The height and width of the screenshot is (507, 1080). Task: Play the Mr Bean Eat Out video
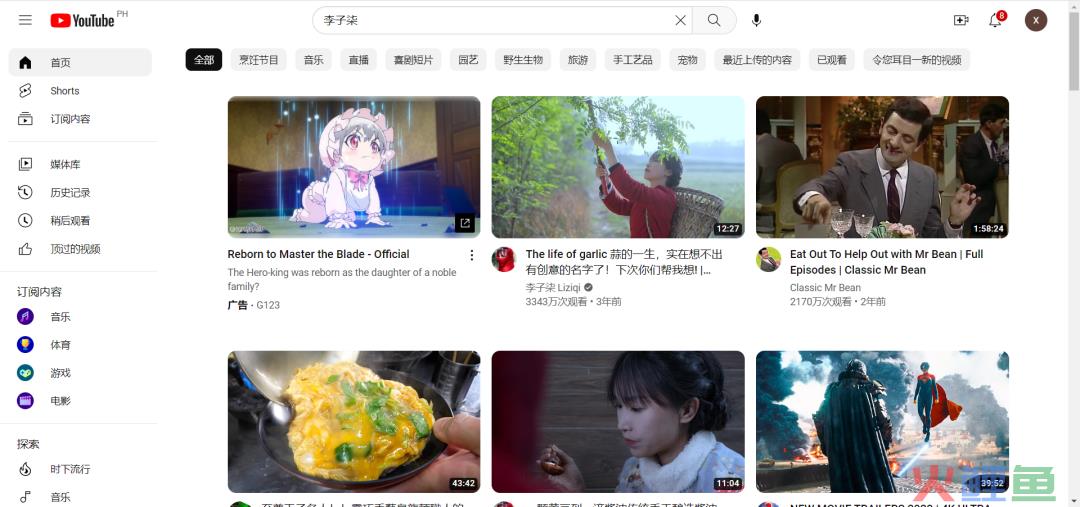coord(882,166)
